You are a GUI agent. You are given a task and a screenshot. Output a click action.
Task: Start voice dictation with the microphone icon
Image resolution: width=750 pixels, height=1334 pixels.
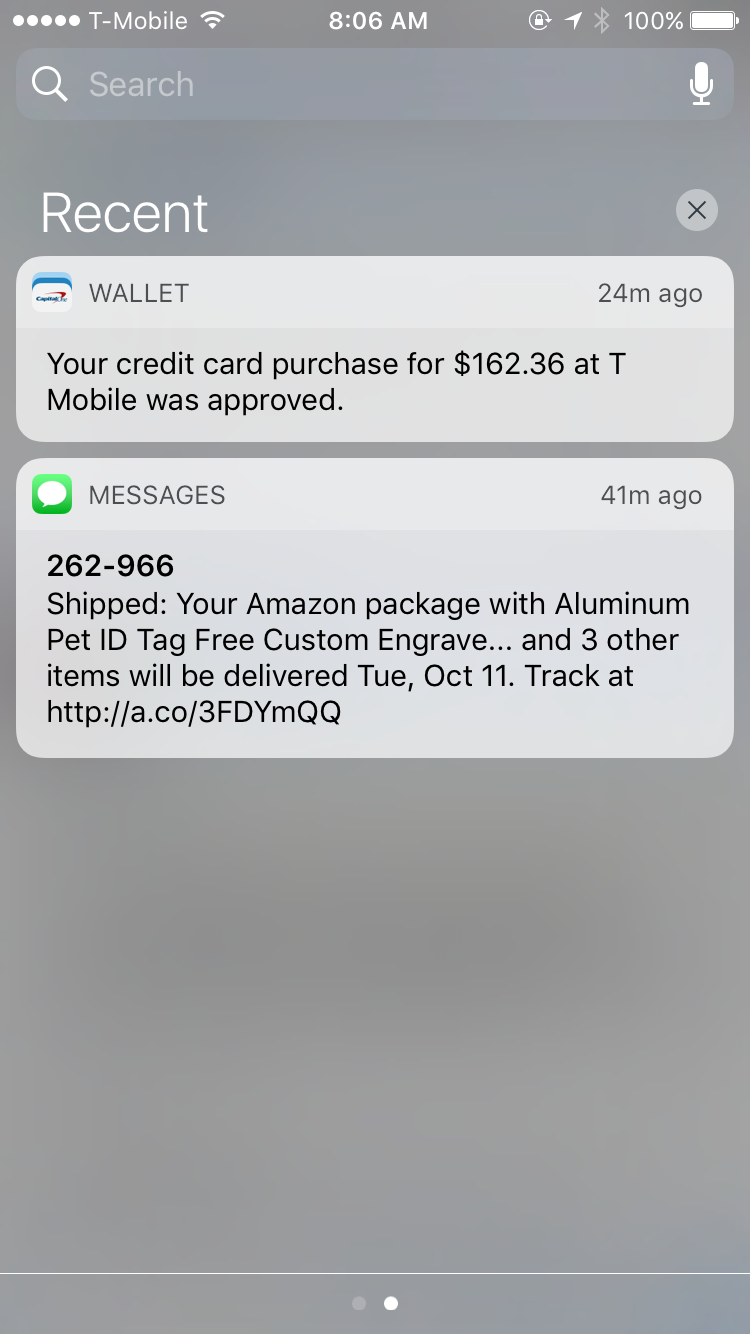tap(701, 84)
